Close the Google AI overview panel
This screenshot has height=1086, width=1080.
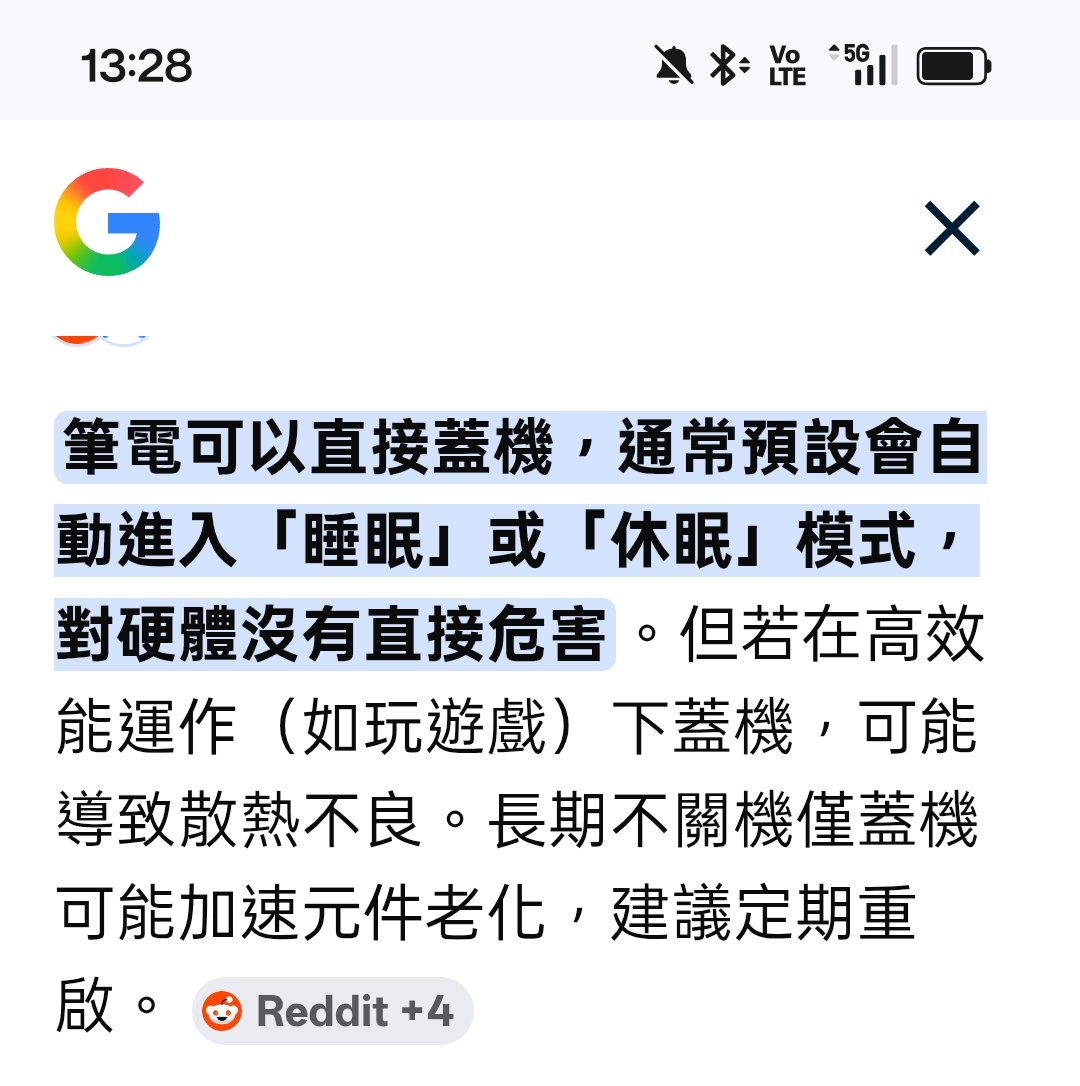point(951,228)
